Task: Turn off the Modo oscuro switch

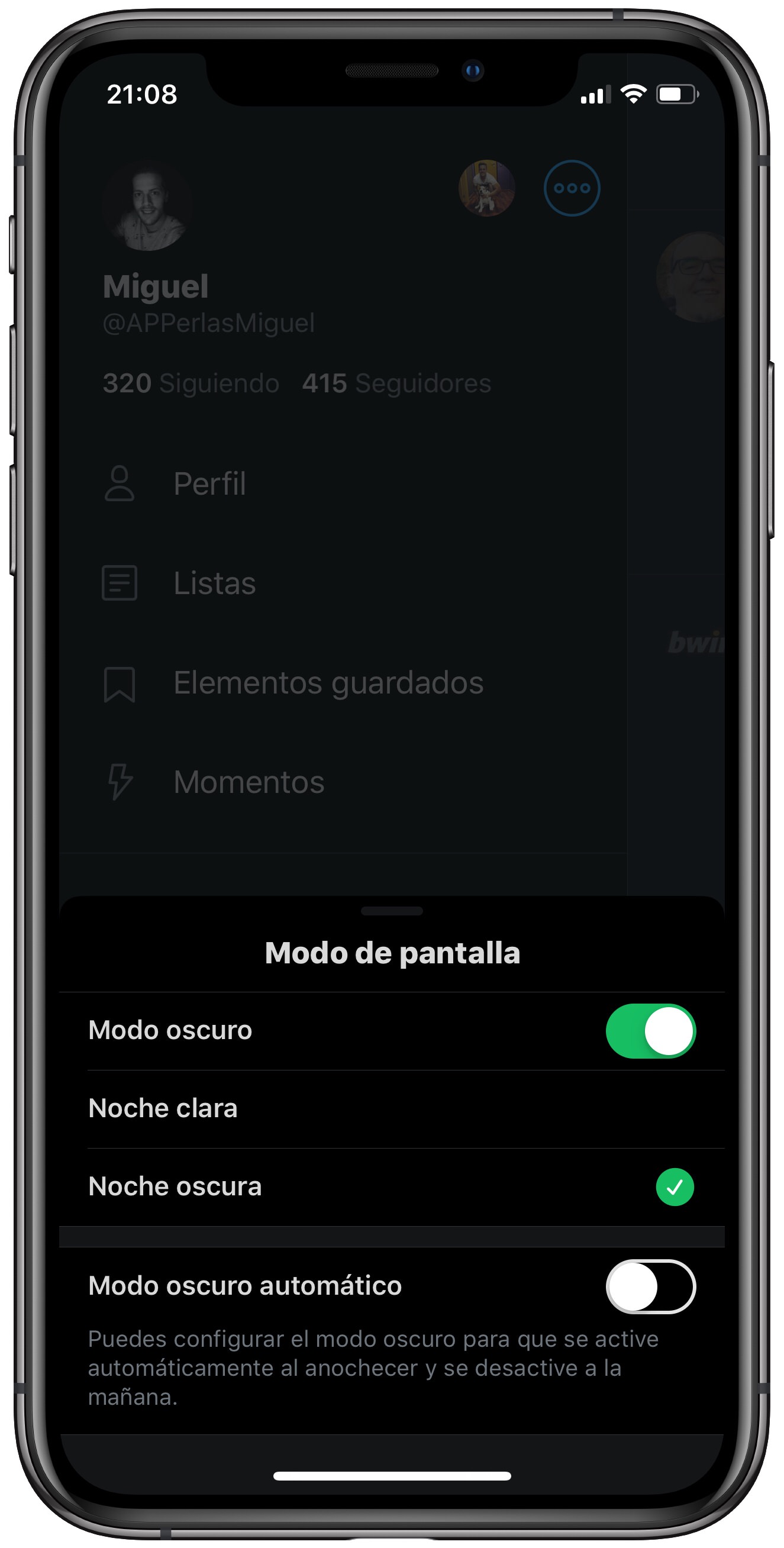Action: (x=650, y=1031)
